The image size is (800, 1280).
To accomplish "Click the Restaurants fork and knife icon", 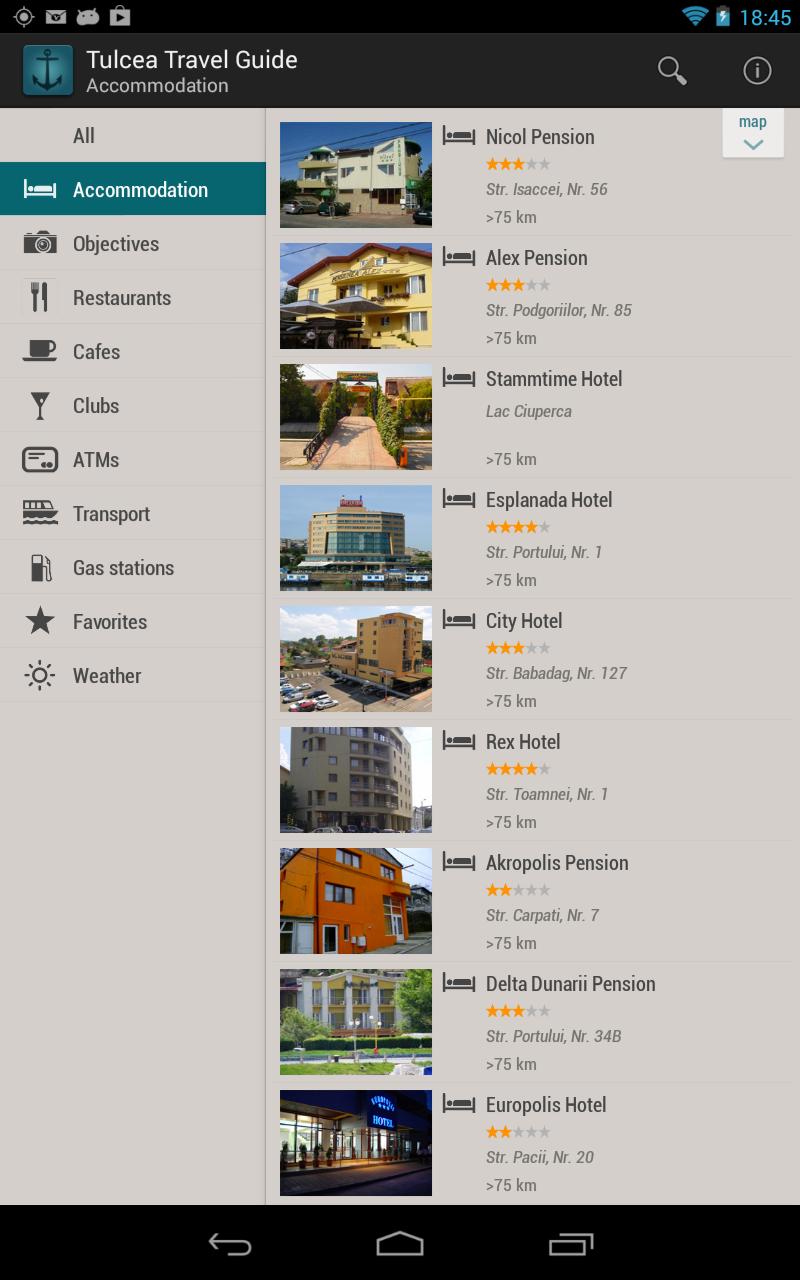I will [38, 296].
